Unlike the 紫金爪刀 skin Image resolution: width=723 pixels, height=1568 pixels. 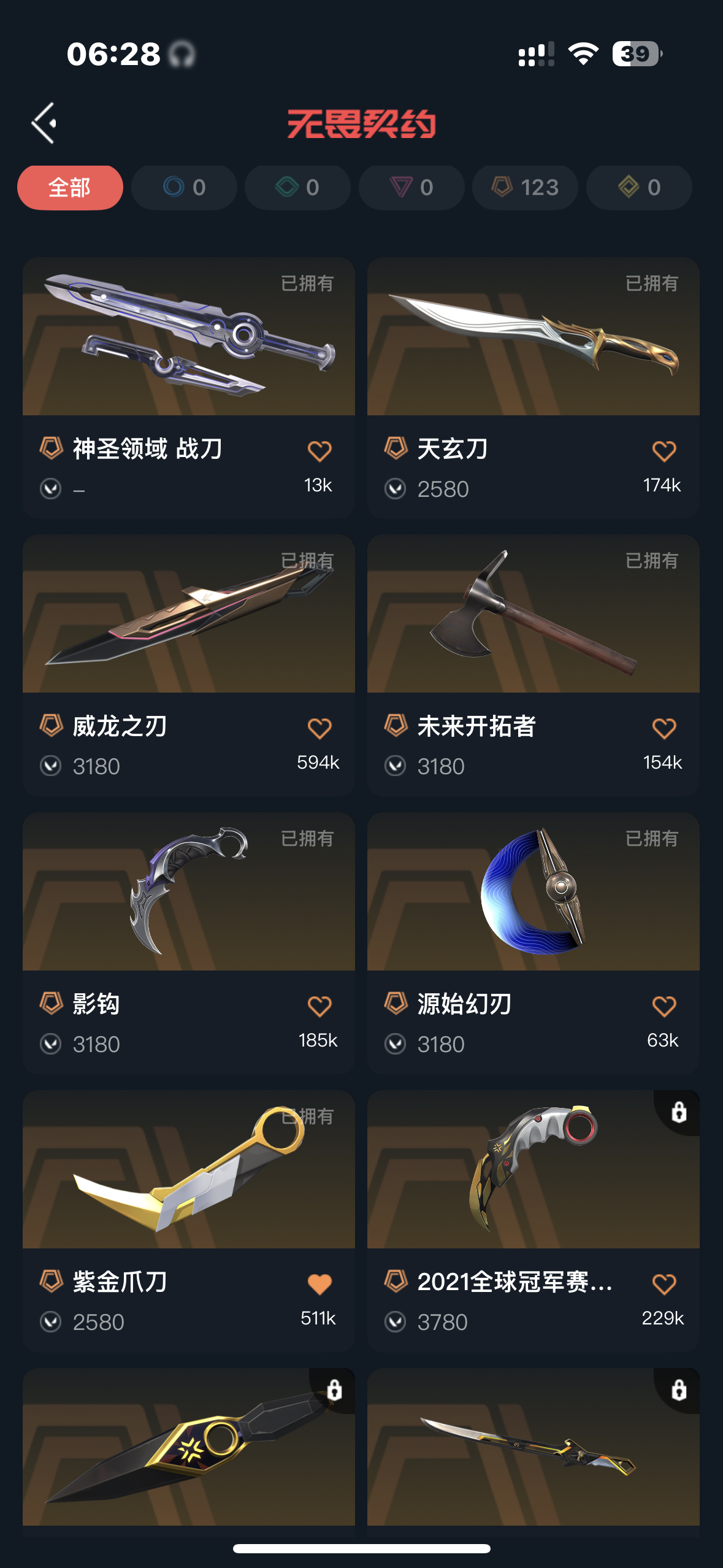tap(319, 1284)
